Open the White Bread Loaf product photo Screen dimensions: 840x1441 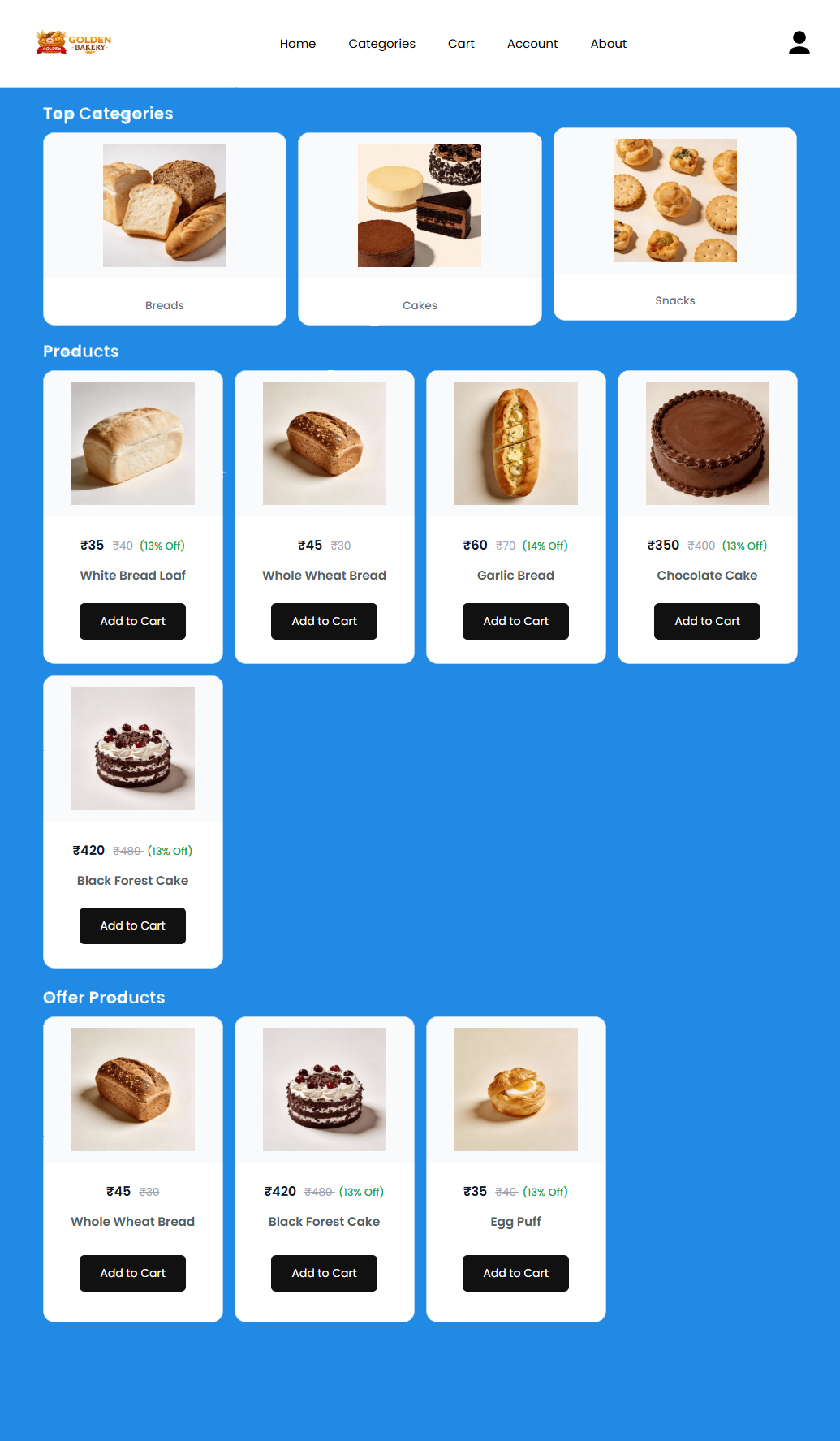coord(133,443)
